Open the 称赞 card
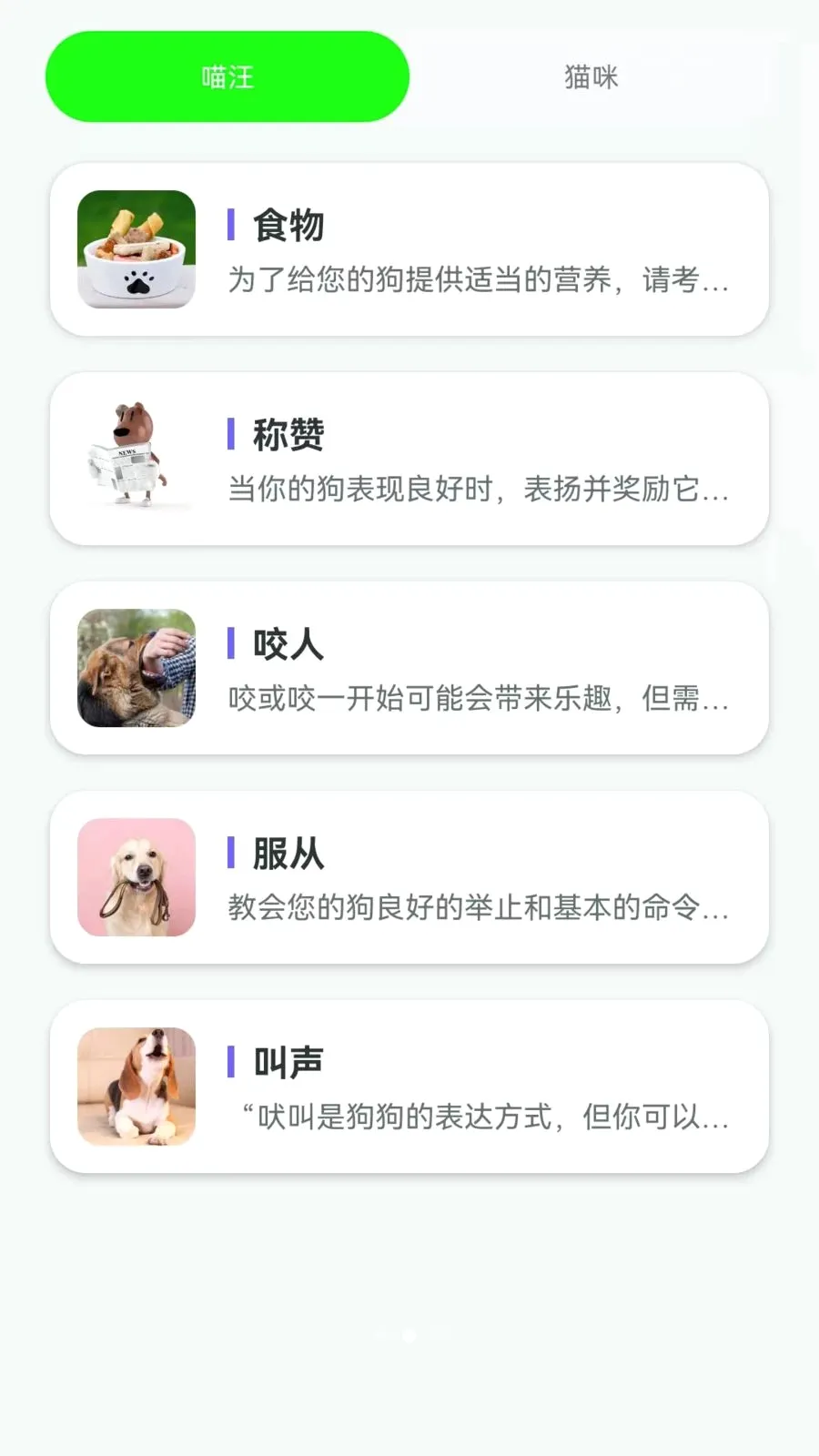This screenshot has height=1456, width=819. [x=409, y=459]
